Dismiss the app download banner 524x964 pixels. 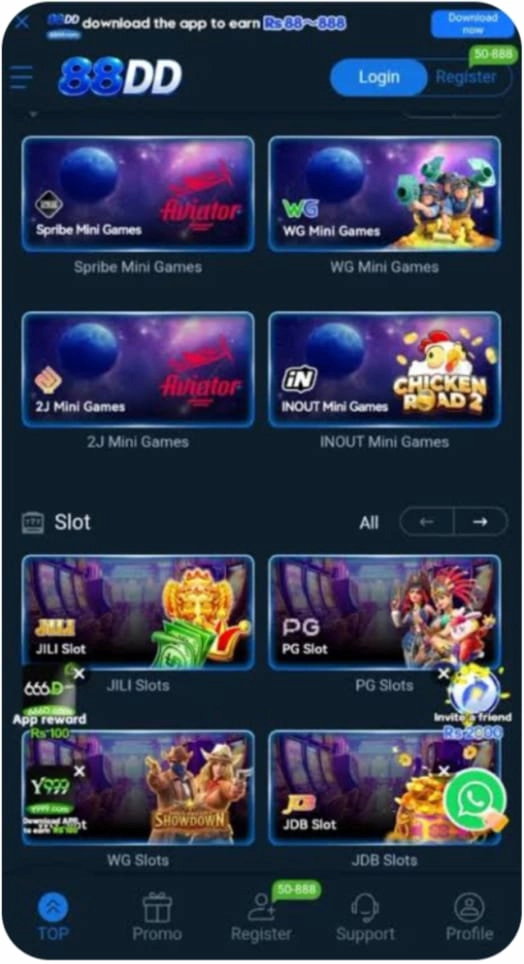click(22, 23)
